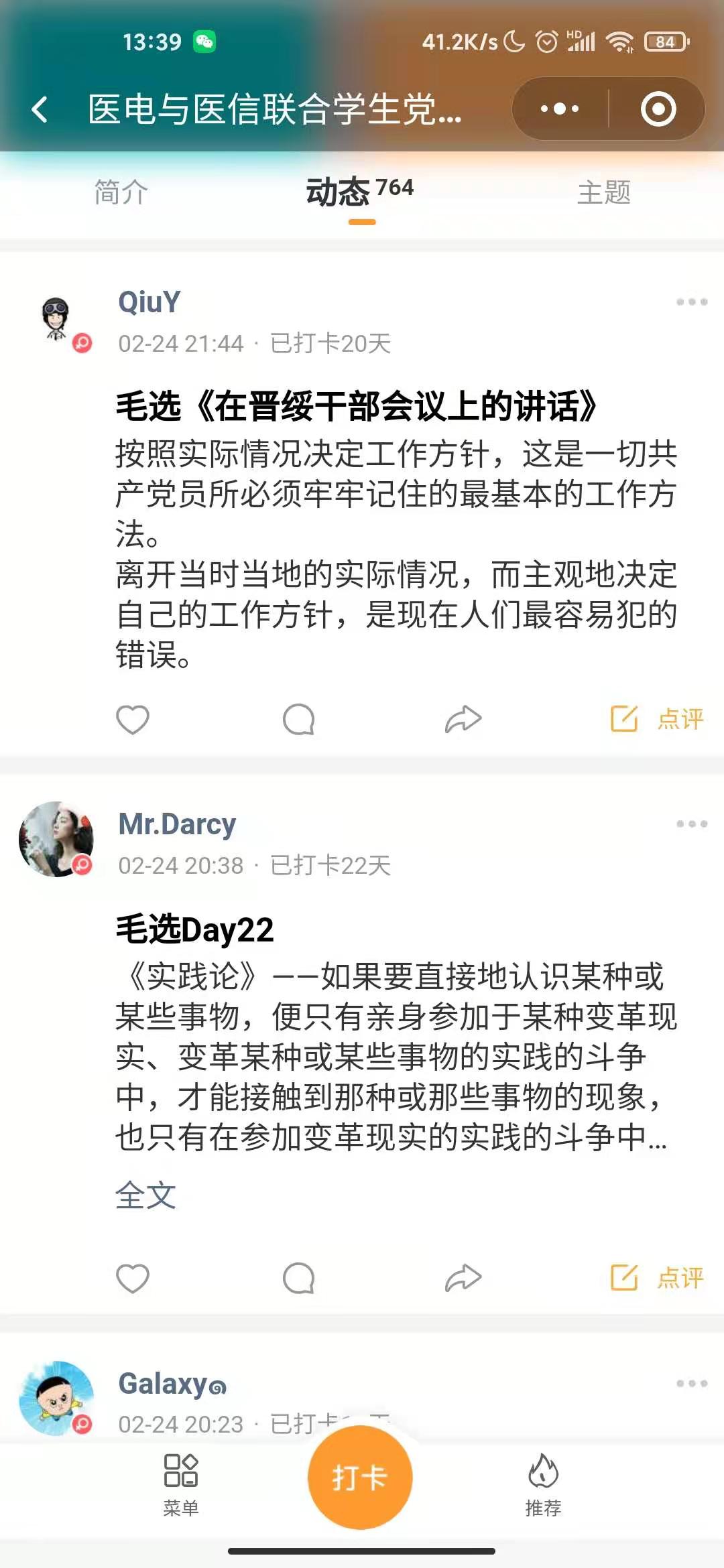This screenshot has height=1568, width=724.
Task: Close the mini program with circle button
Action: click(658, 109)
